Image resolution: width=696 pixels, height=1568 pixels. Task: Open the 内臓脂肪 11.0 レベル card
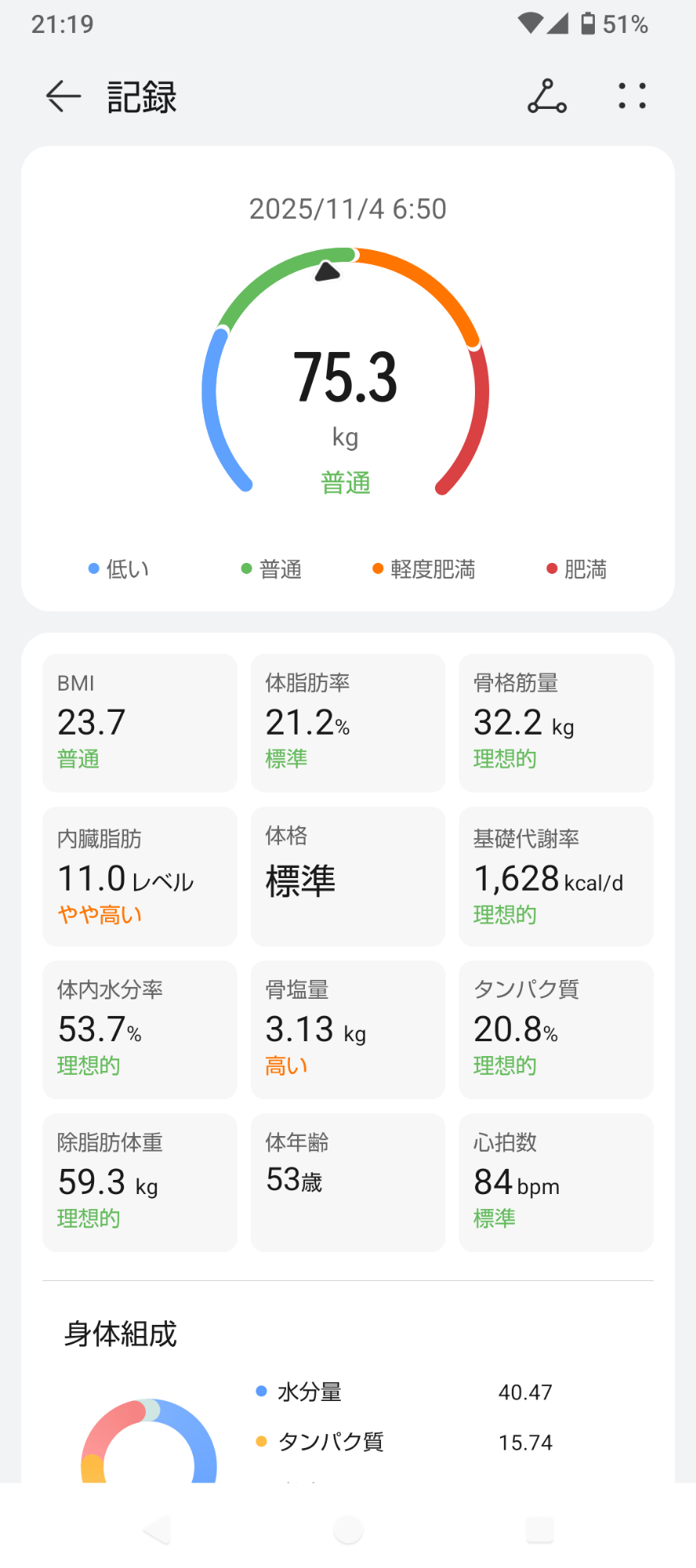140,877
